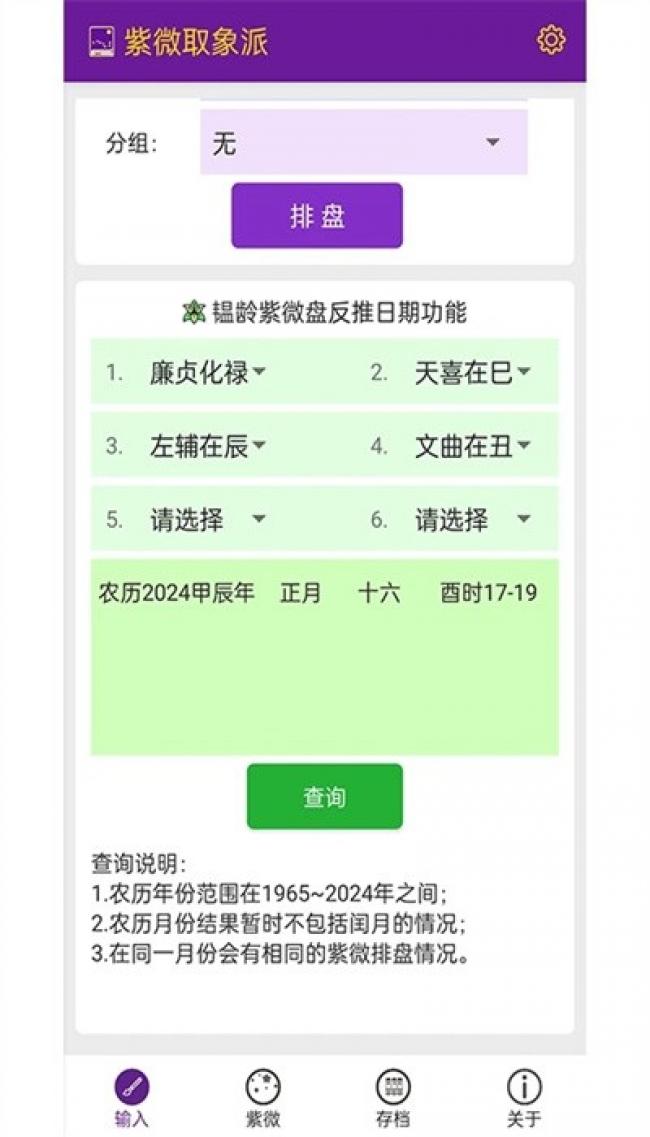Tap the purple 排盘 button
Image resolution: width=650 pixels, height=1137 pixels.
click(x=317, y=216)
